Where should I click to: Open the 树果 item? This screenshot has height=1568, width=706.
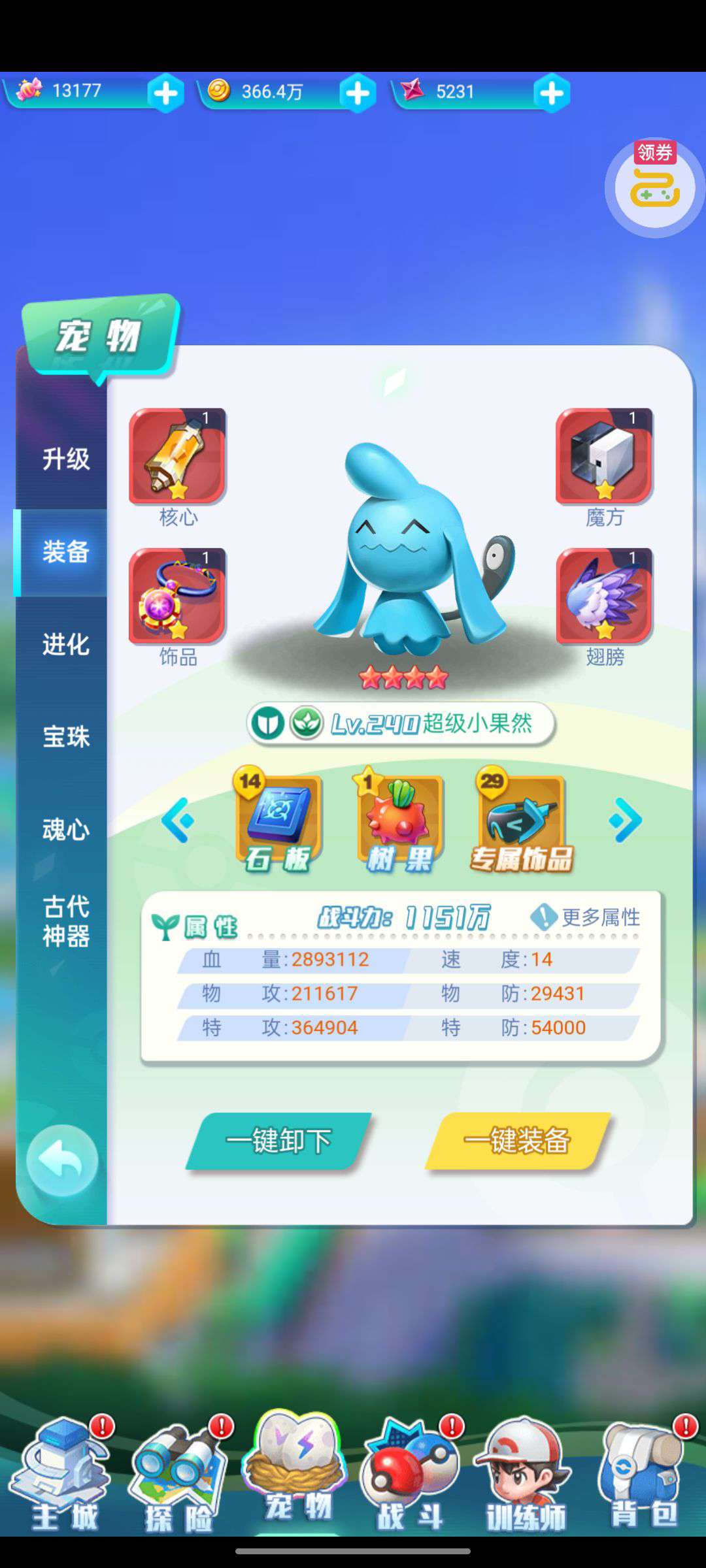[399, 821]
